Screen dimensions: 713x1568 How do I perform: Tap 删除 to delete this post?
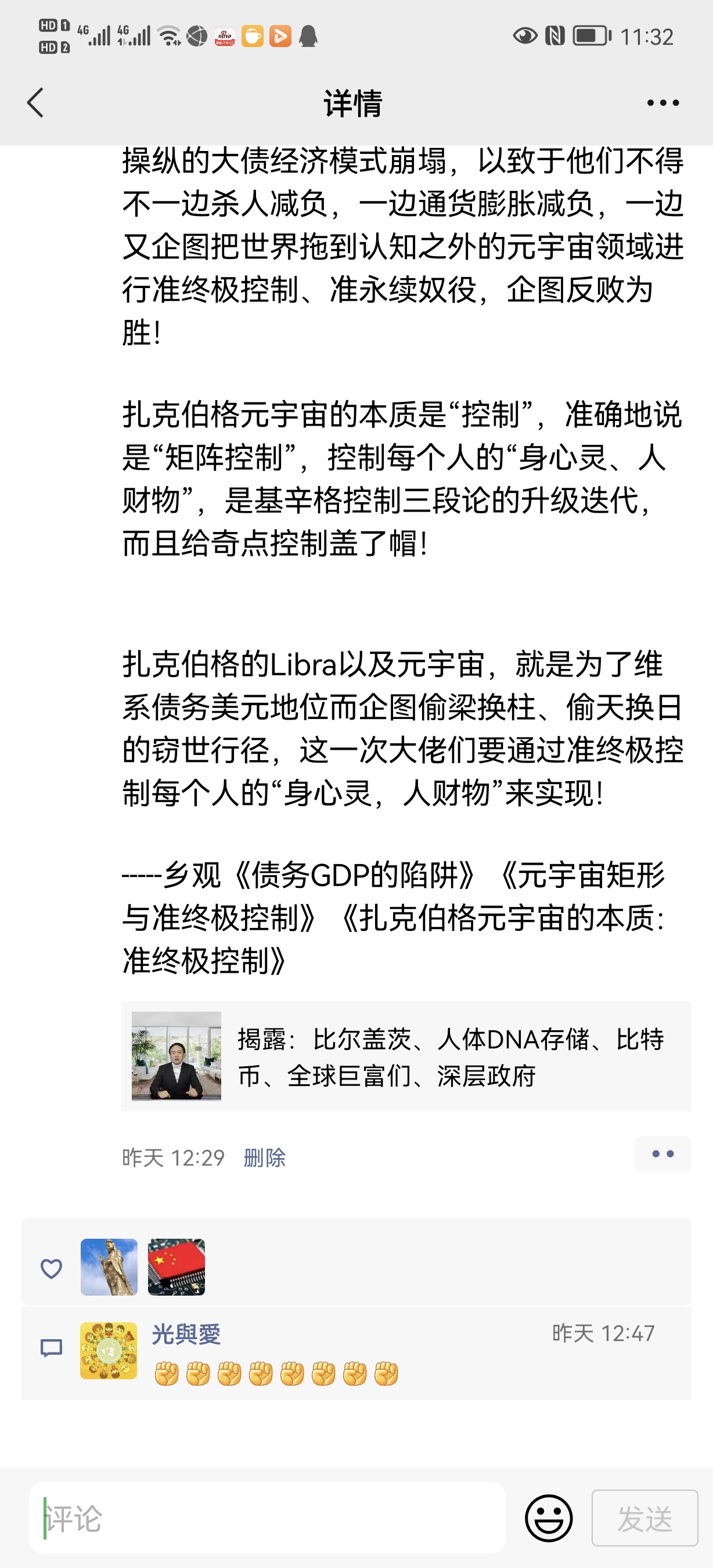pos(264,1157)
